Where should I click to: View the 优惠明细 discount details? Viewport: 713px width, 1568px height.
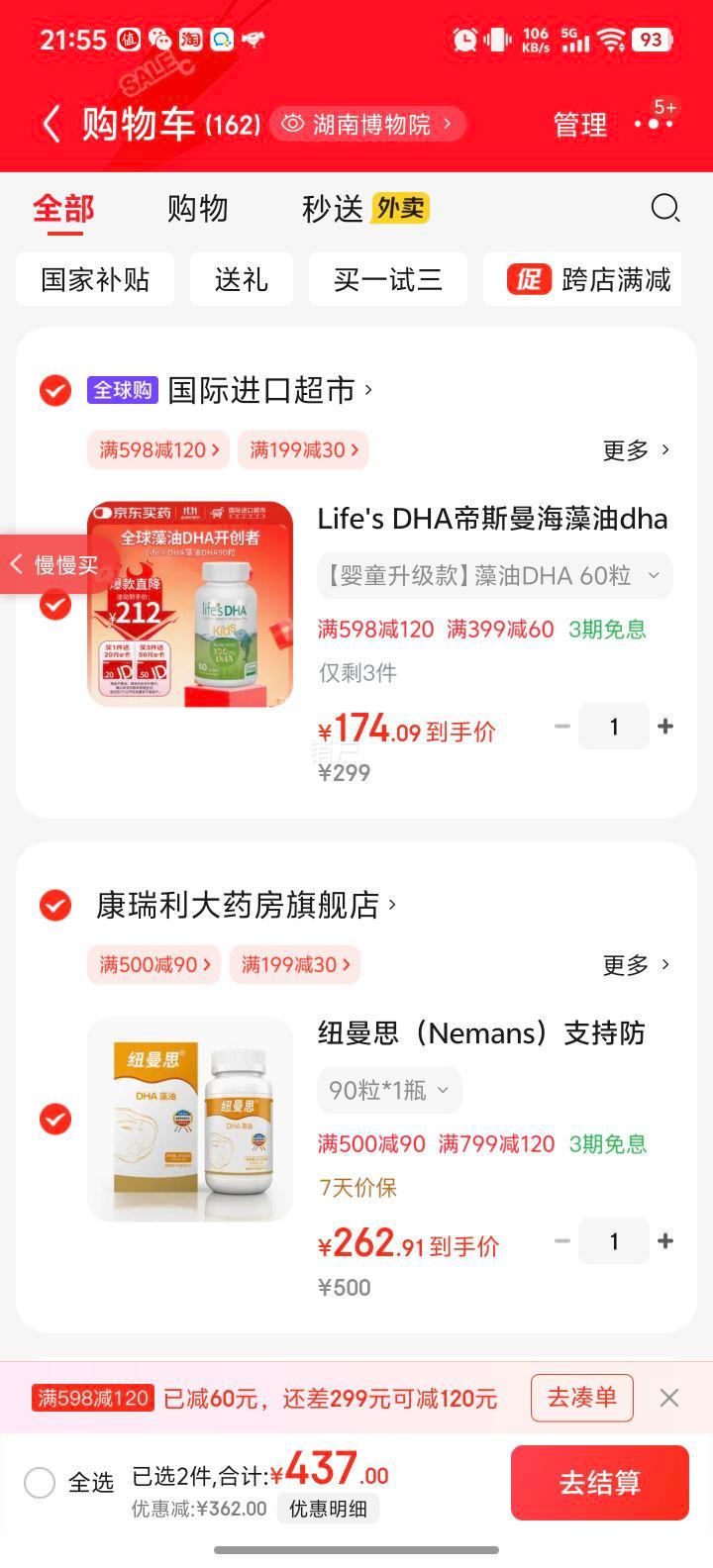pyautogui.click(x=328, y=1509)
